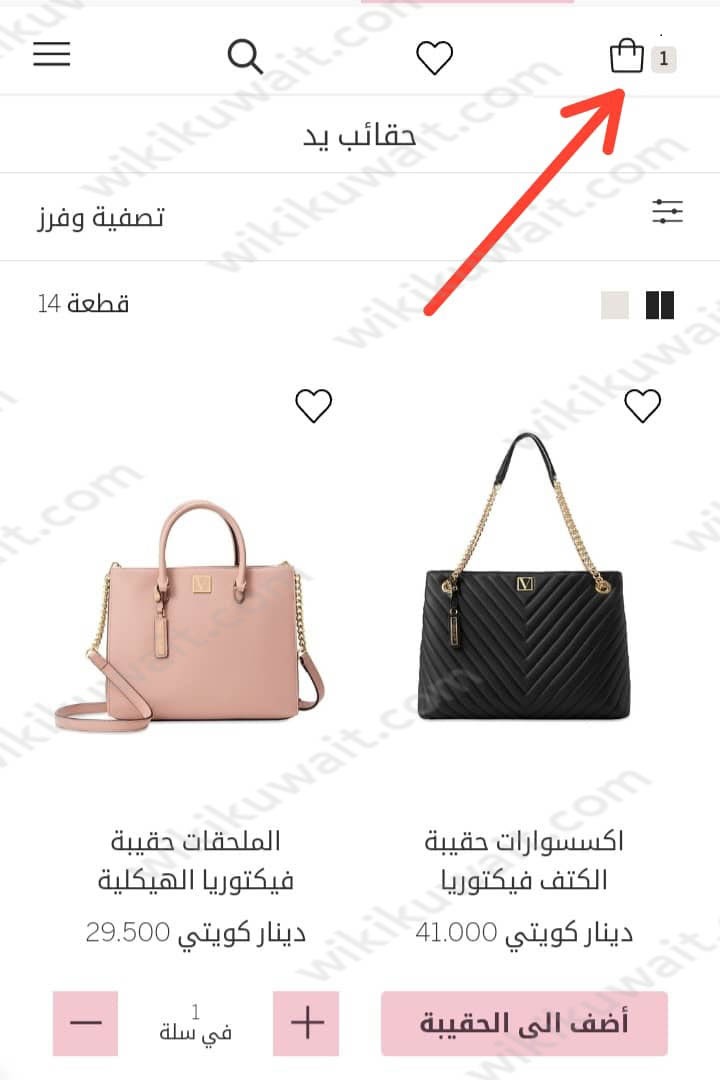Image resolution: width=720 pixels, height=1080 pixels.
Task: Open the hamburger menu
Action: (x=52, y=55)
